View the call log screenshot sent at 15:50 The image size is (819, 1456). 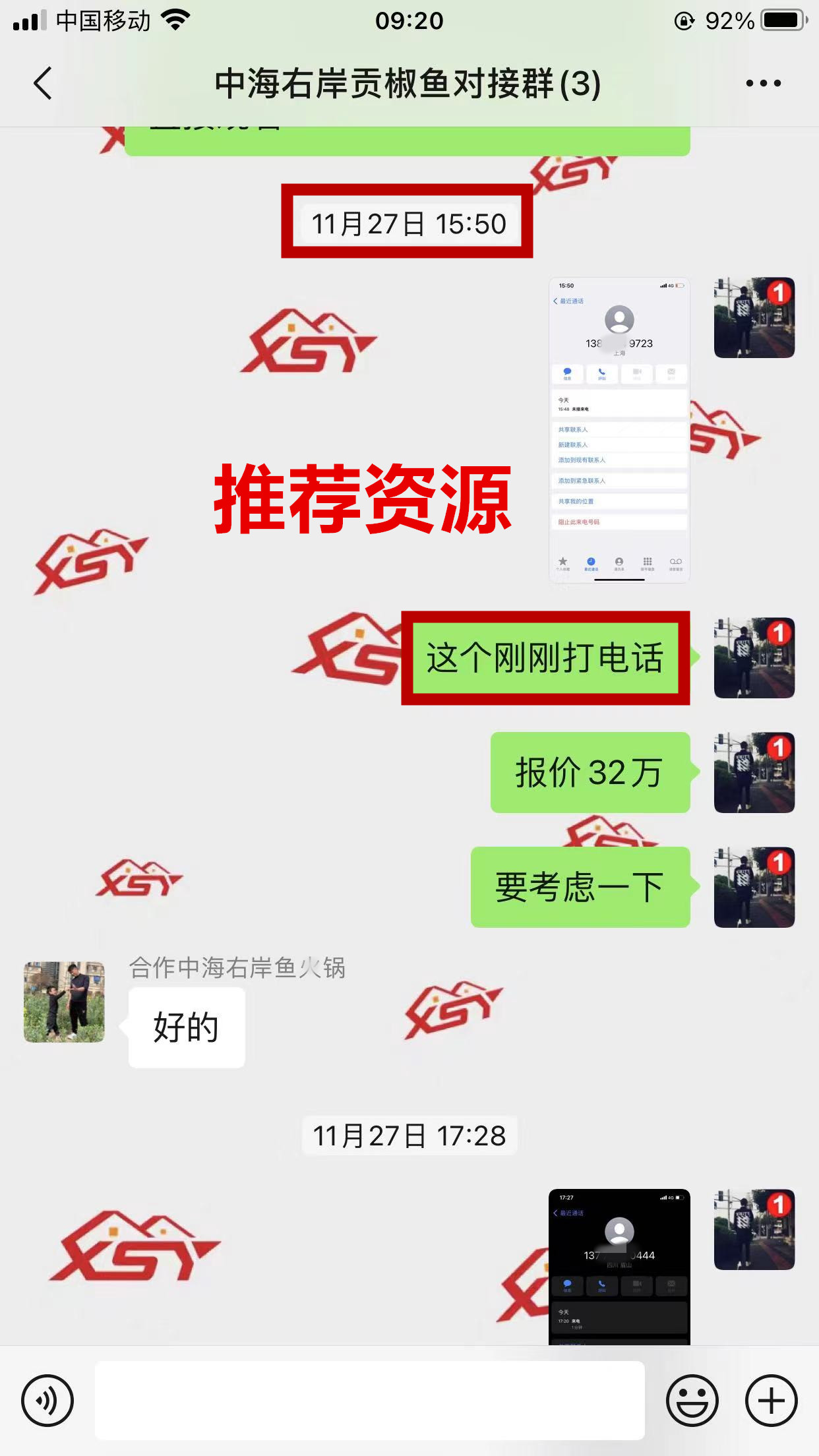pyautogui.click(x=619, y=430)
